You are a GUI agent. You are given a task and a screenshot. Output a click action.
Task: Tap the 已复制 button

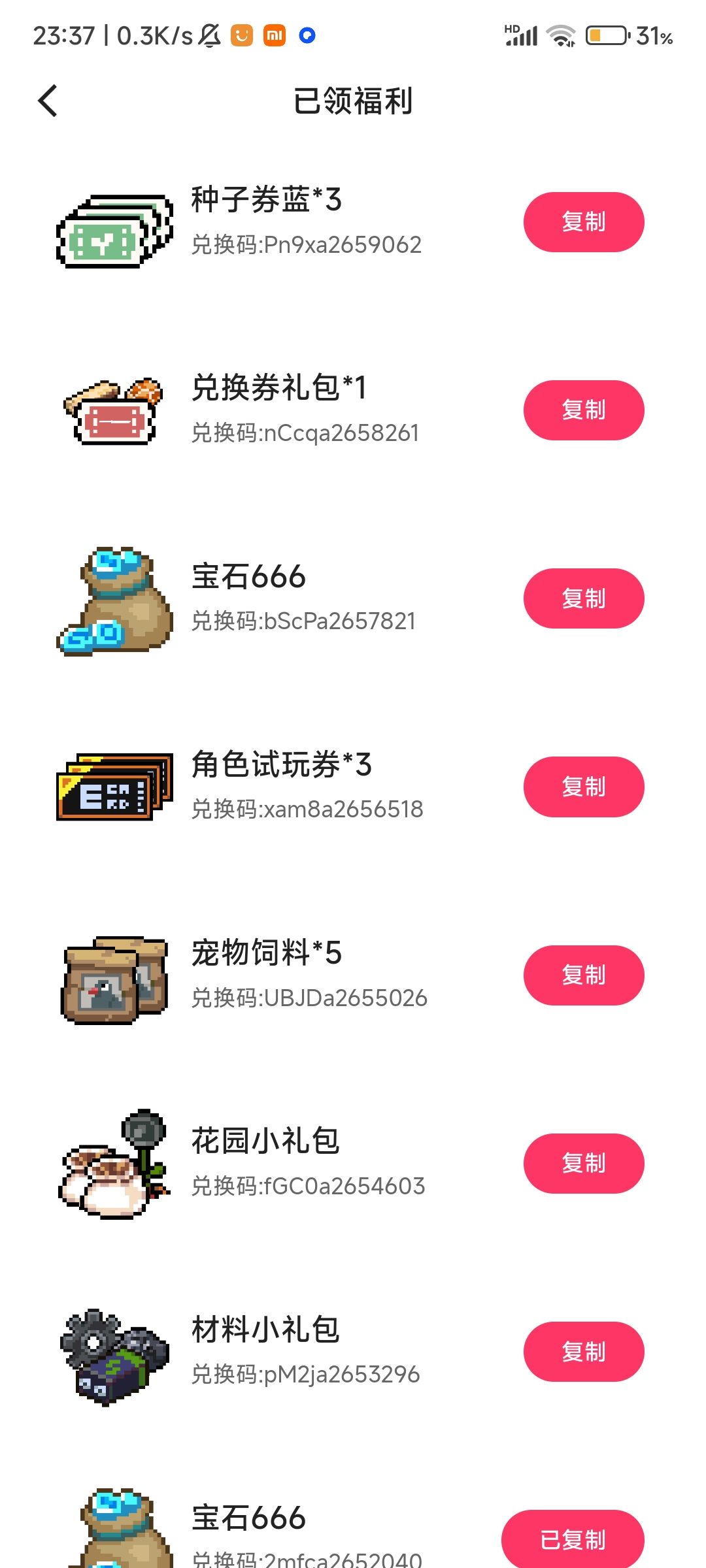click(573, 1539)
